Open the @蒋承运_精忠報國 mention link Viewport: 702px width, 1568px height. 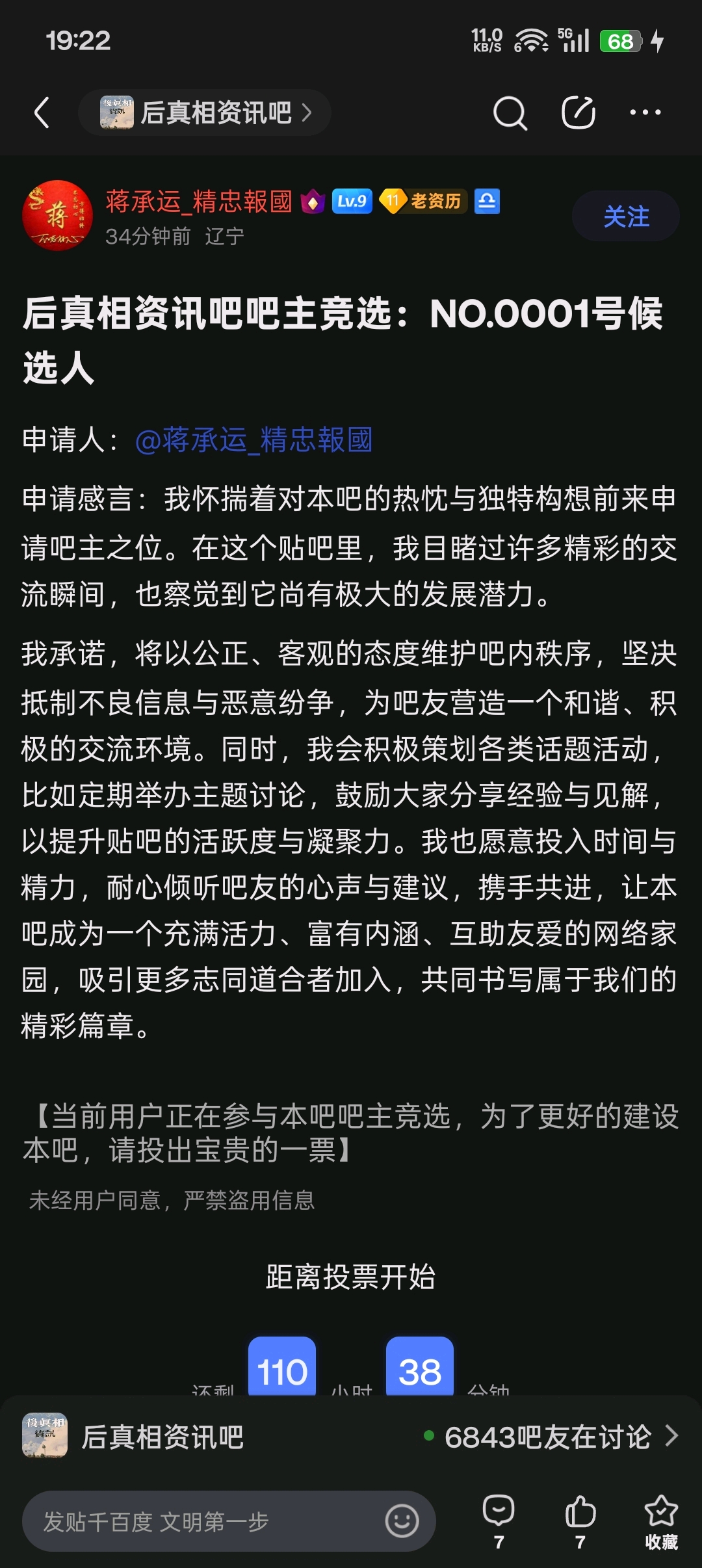coord(254,440)
